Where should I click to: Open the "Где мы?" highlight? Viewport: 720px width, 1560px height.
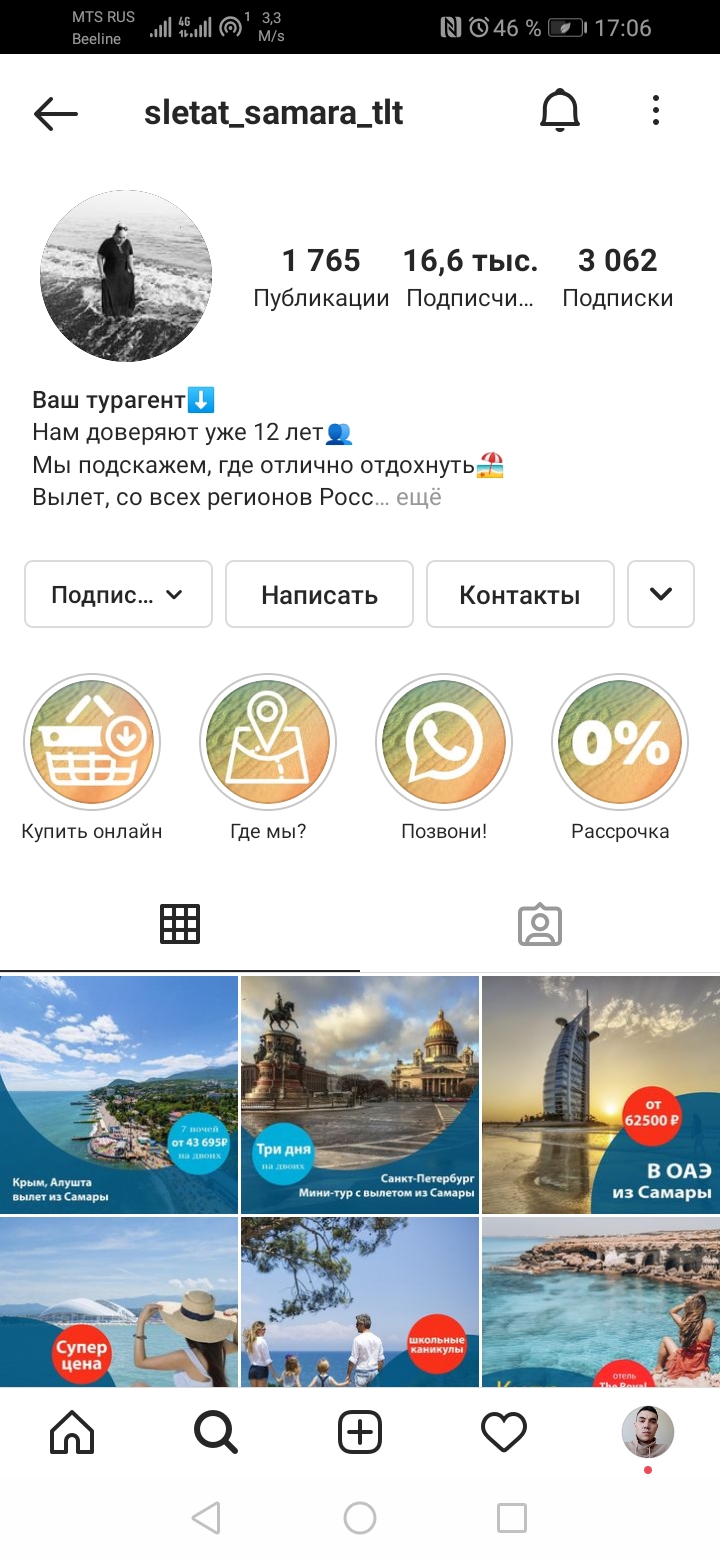coord(268,744)
